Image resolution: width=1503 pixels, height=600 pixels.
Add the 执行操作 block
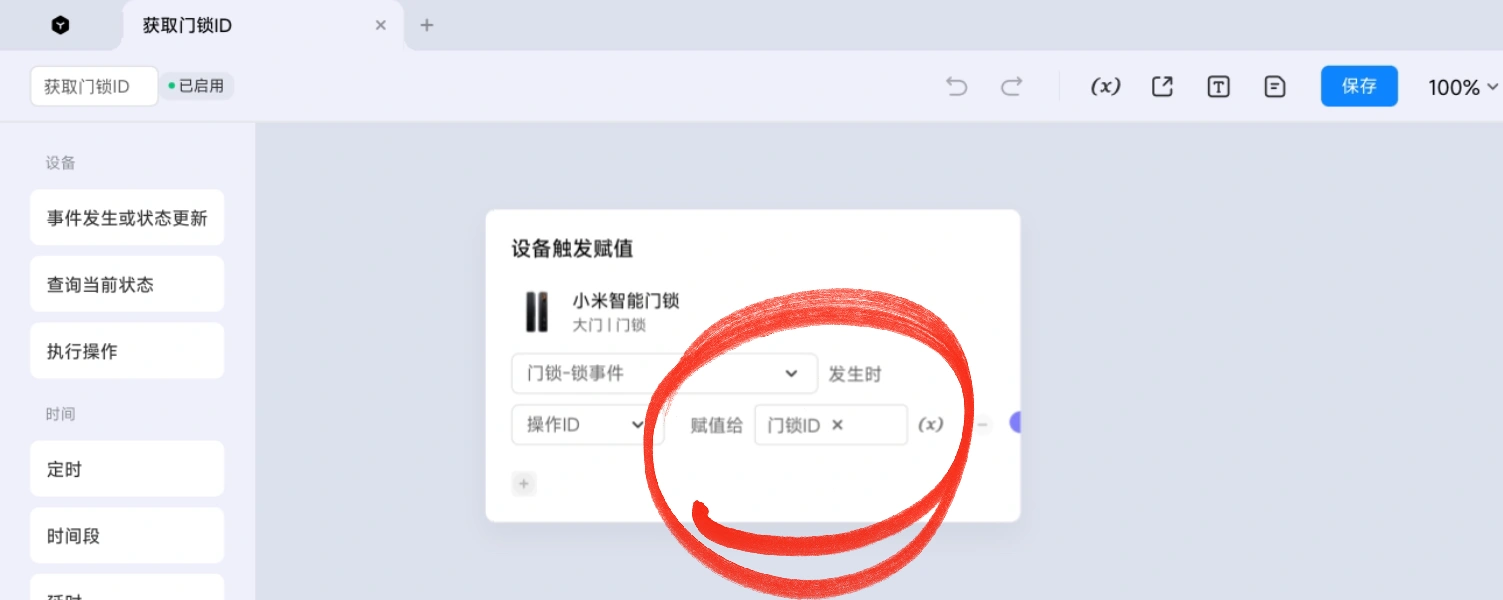[x=127, y=352]
